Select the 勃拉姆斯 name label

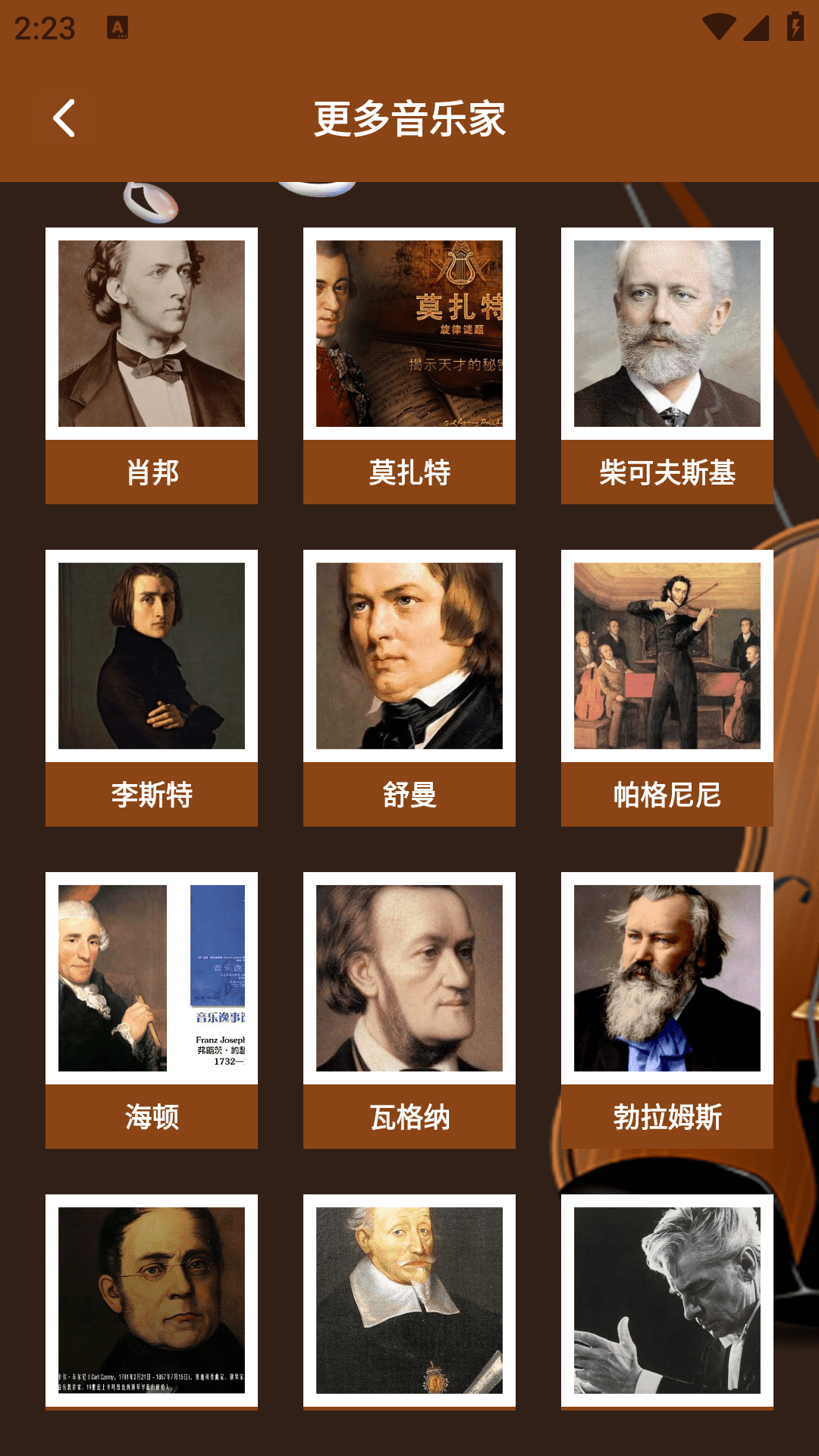click(666, 1116)
